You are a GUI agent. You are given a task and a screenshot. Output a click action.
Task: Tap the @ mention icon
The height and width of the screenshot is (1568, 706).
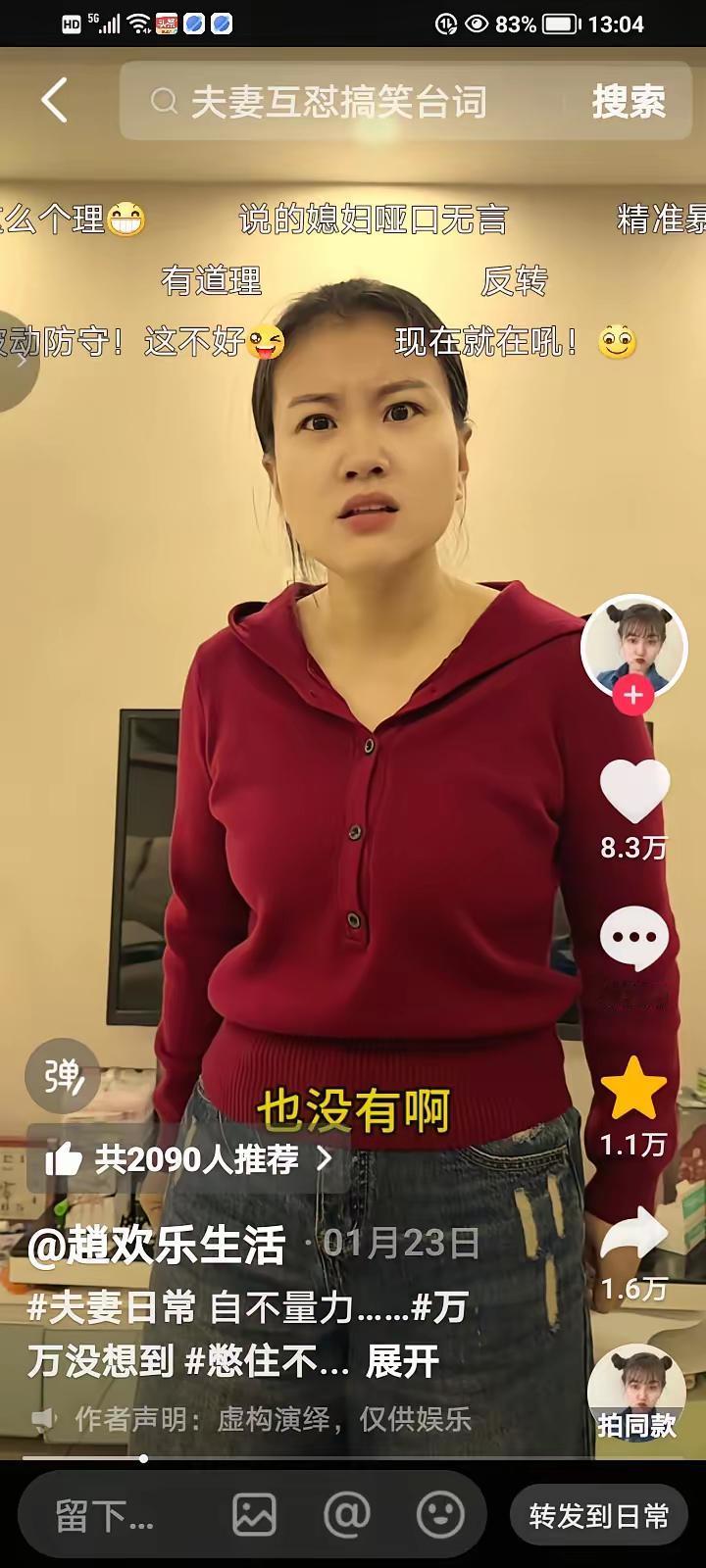345,1515
